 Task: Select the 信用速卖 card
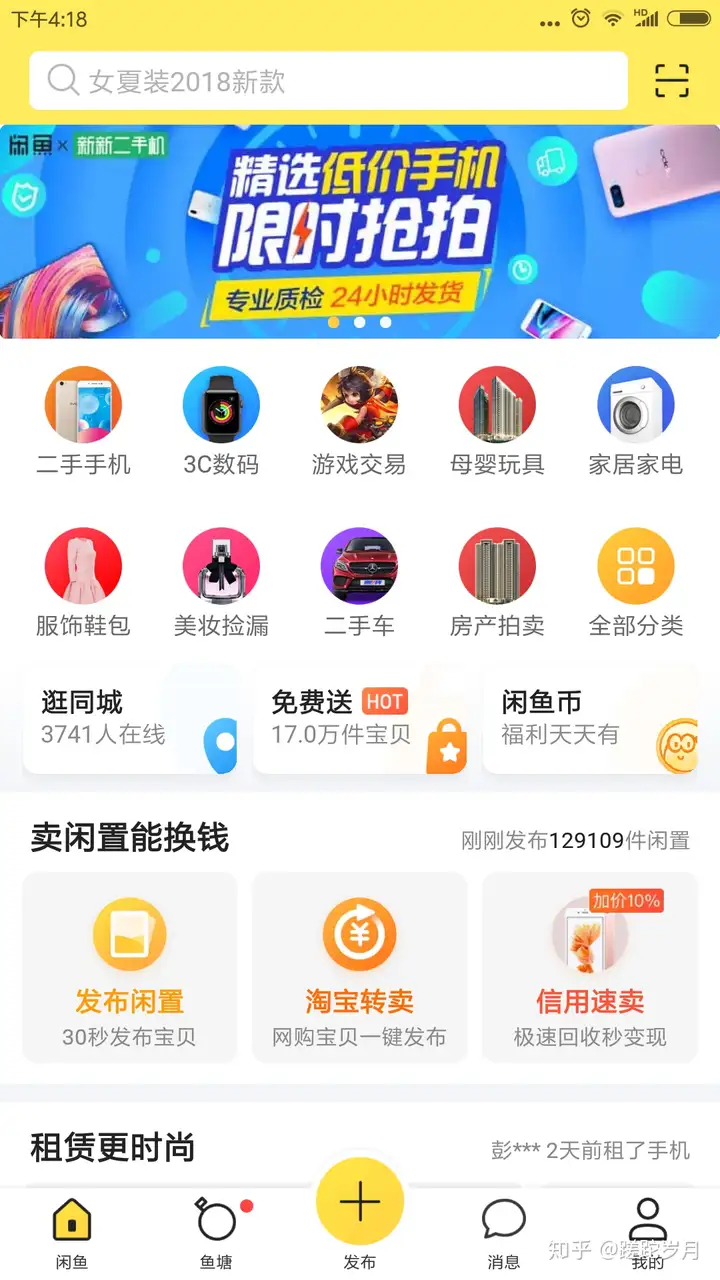(590, 966)
